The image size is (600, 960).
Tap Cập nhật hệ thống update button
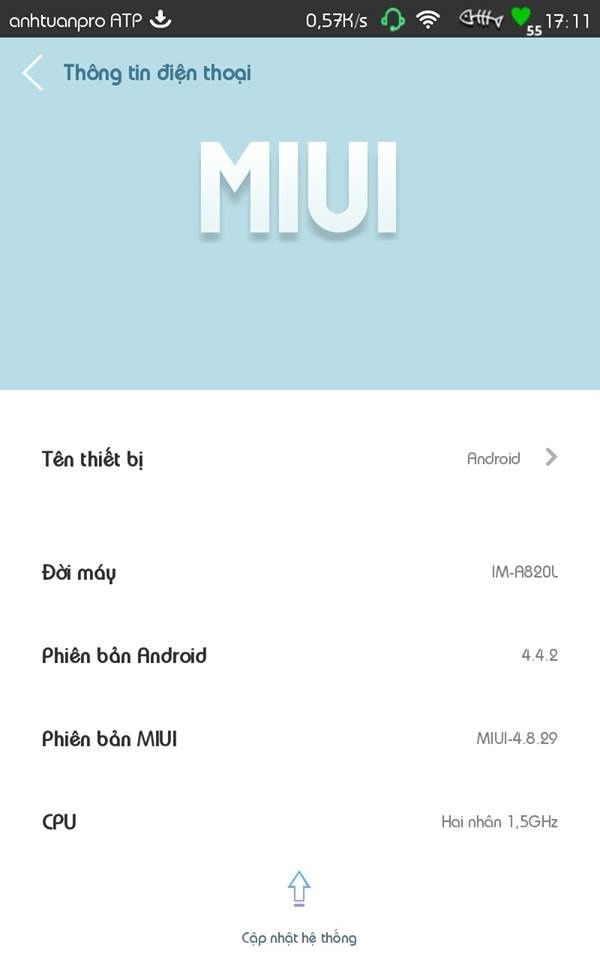(x=299, y=905)
